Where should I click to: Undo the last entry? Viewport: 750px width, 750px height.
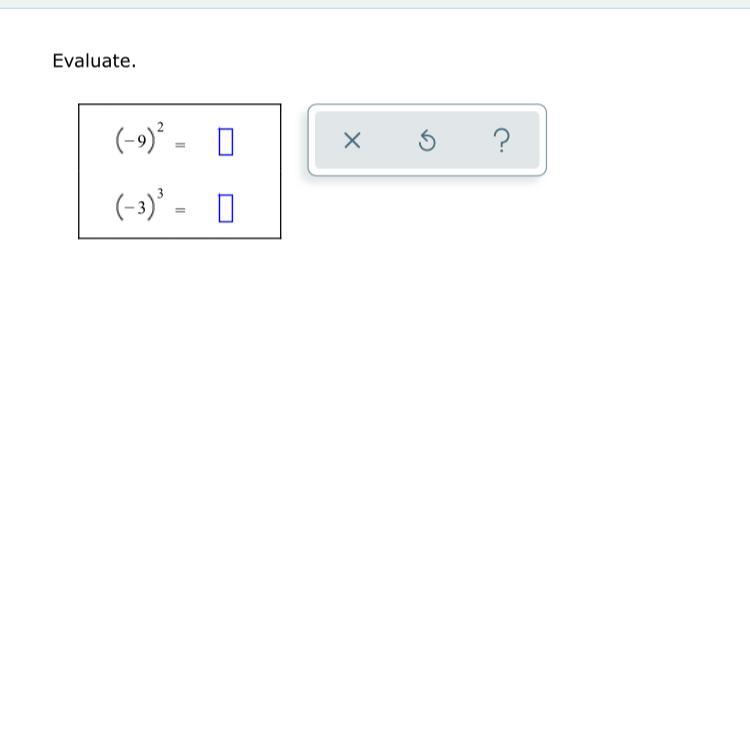point(427,141)
